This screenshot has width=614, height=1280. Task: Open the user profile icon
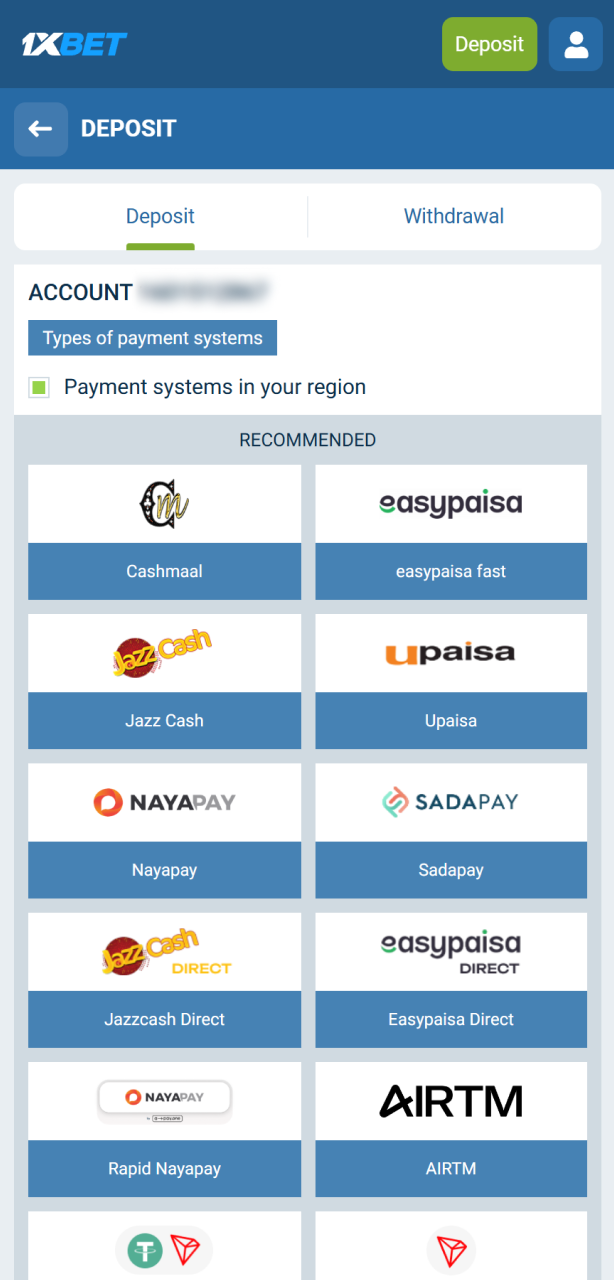click(x=575, y=45)
